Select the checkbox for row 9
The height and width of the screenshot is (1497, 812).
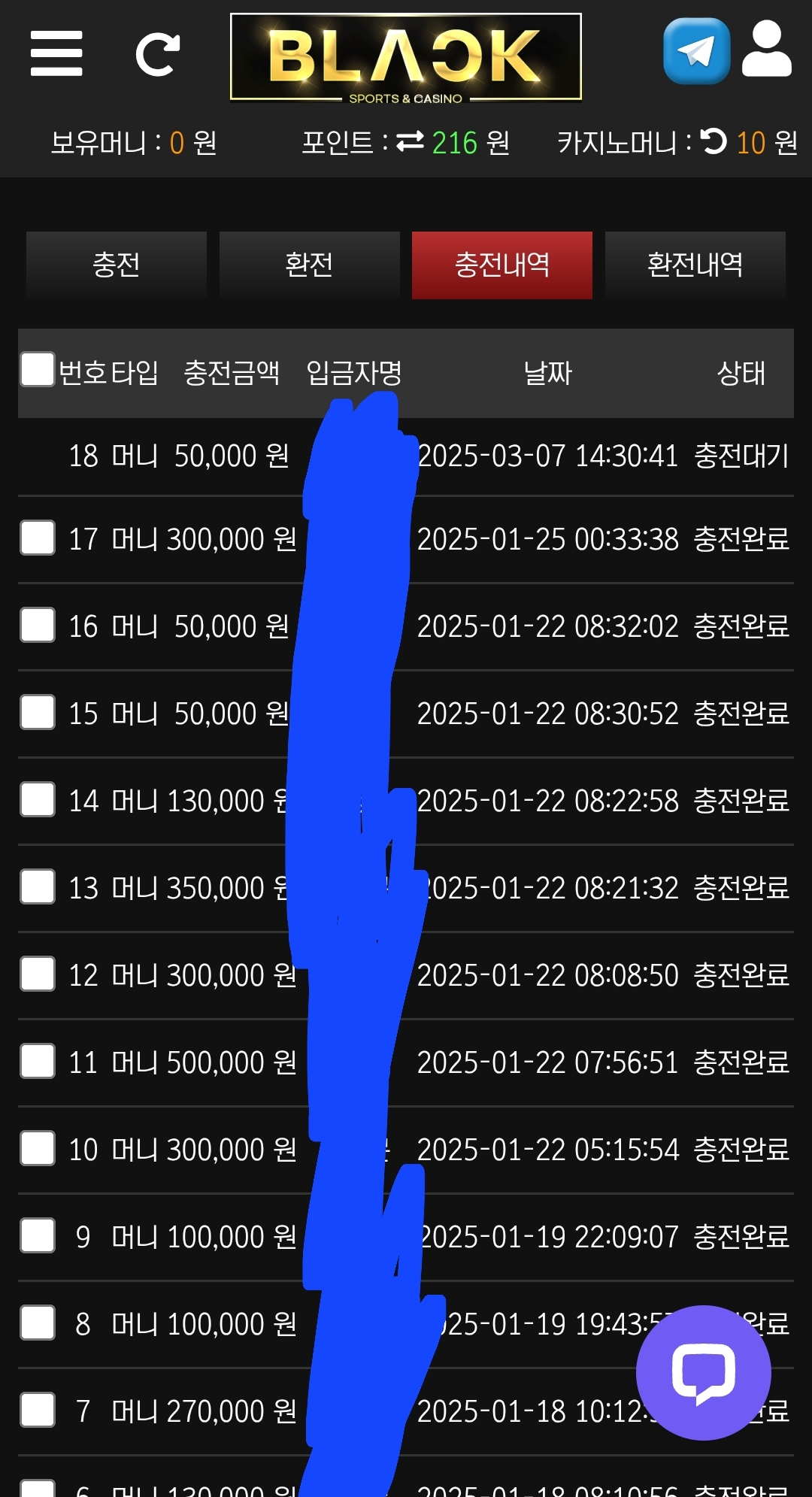point(38,1235)
